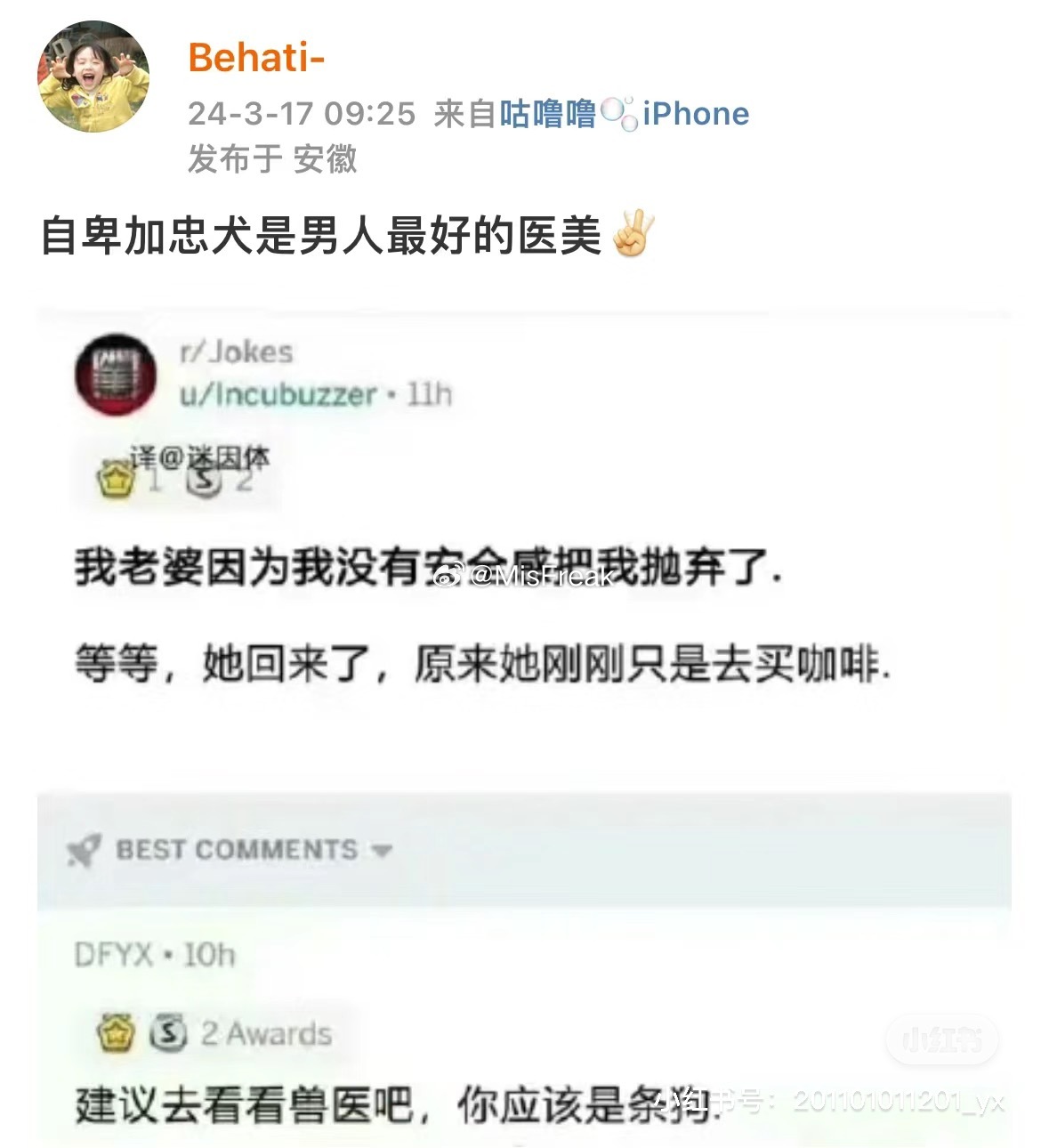Screen dimensions: 1049x1148
Task: Open Behati-'s profile avatar
Action: click(x=93, y=77)
